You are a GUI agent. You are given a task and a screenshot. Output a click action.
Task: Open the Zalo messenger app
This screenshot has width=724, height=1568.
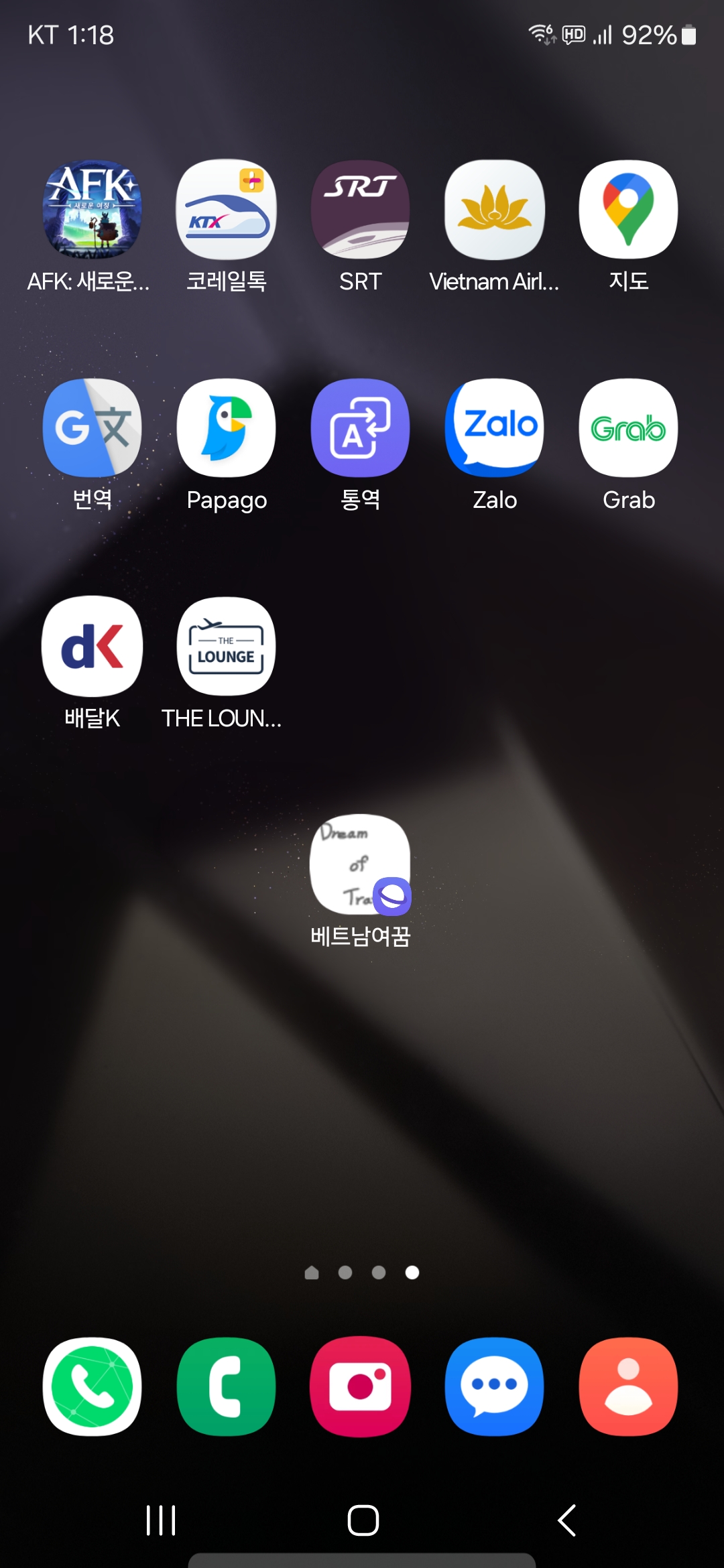point(495,428)
